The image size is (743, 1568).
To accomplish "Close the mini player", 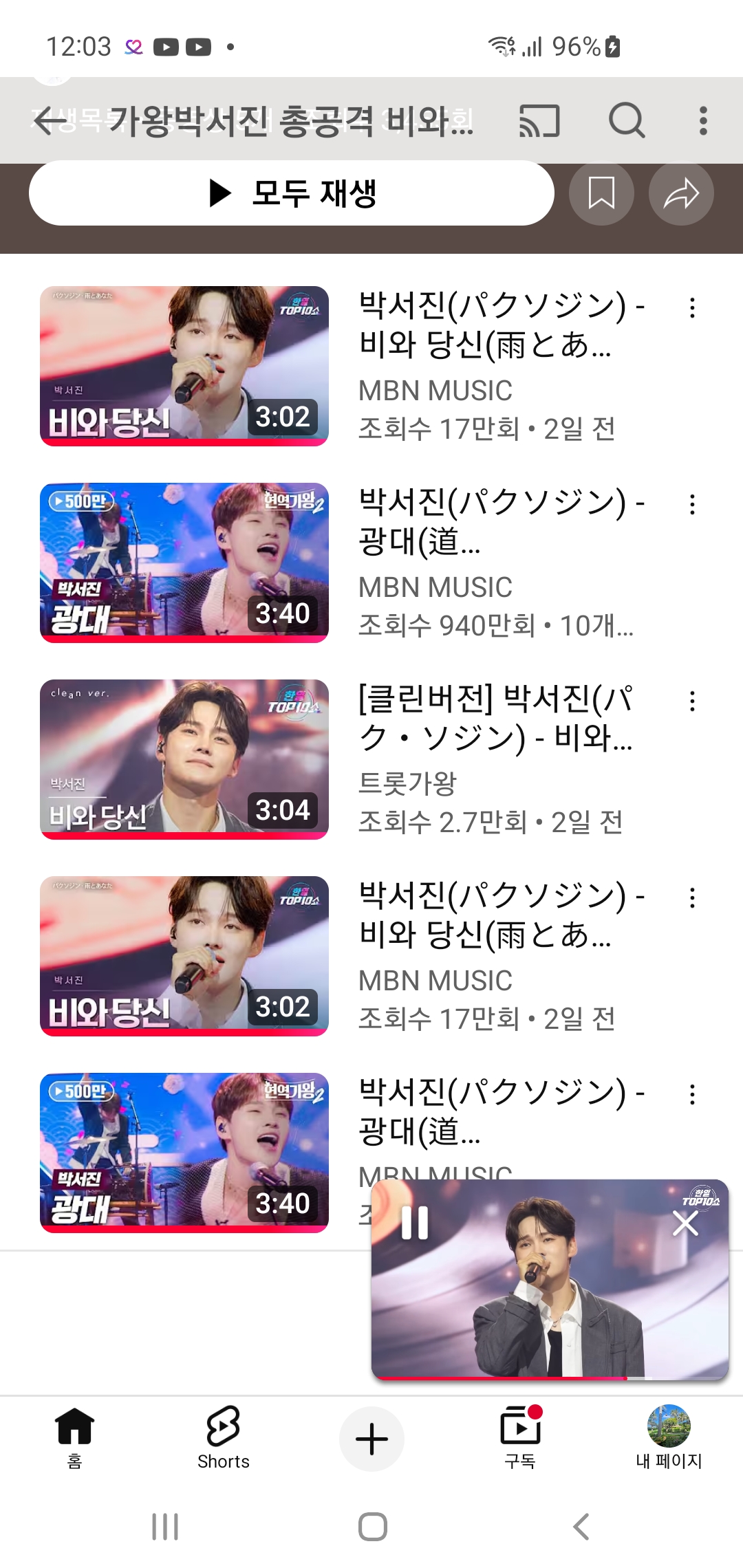I will point(685,1223).
